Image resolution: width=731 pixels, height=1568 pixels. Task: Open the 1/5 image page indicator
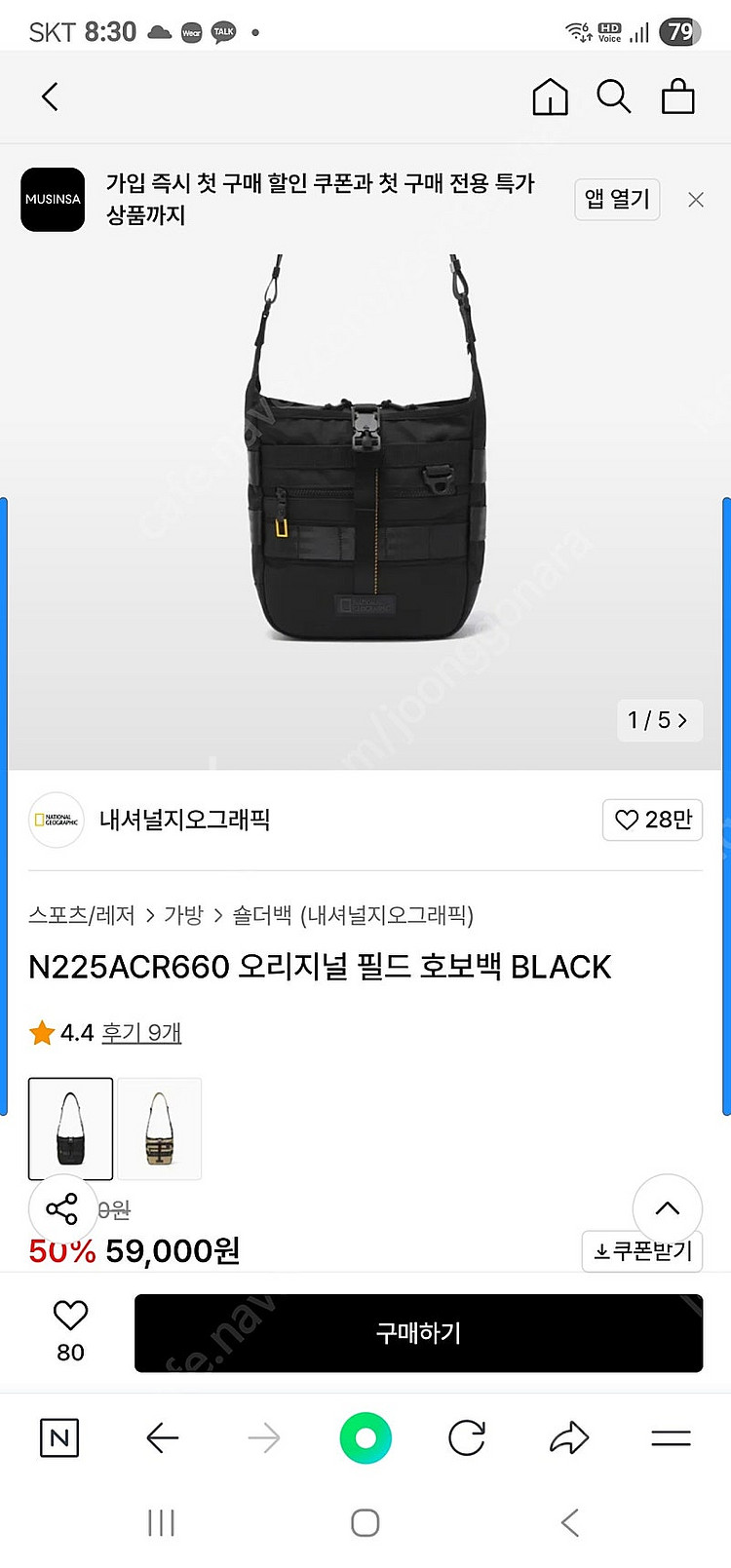click(659, 720)
